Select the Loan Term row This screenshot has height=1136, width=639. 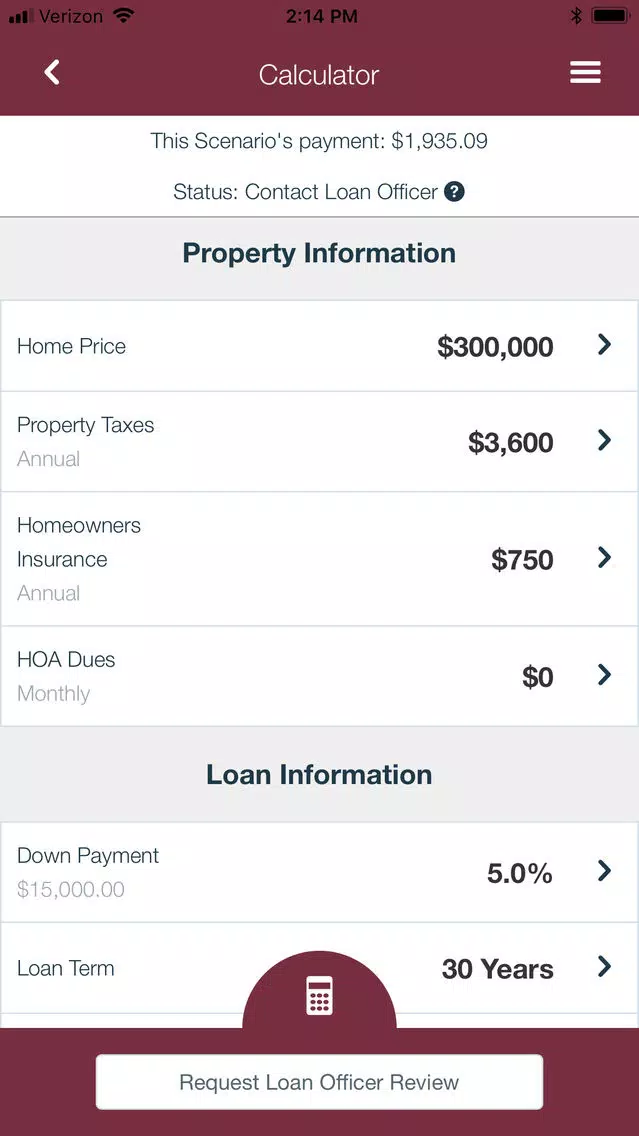(x=320, y=968)
